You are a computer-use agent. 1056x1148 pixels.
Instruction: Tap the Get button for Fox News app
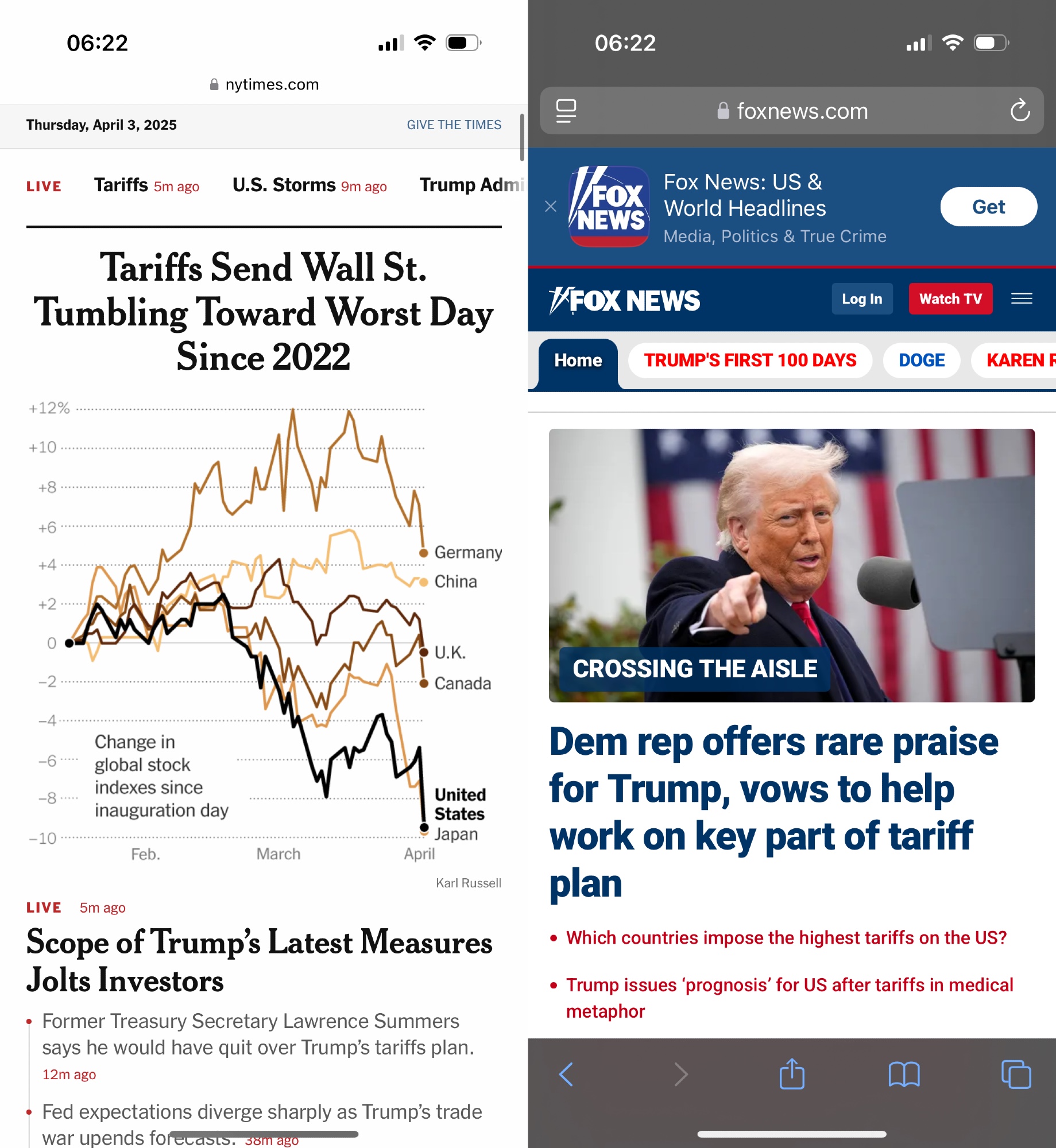tap(988, 207)
